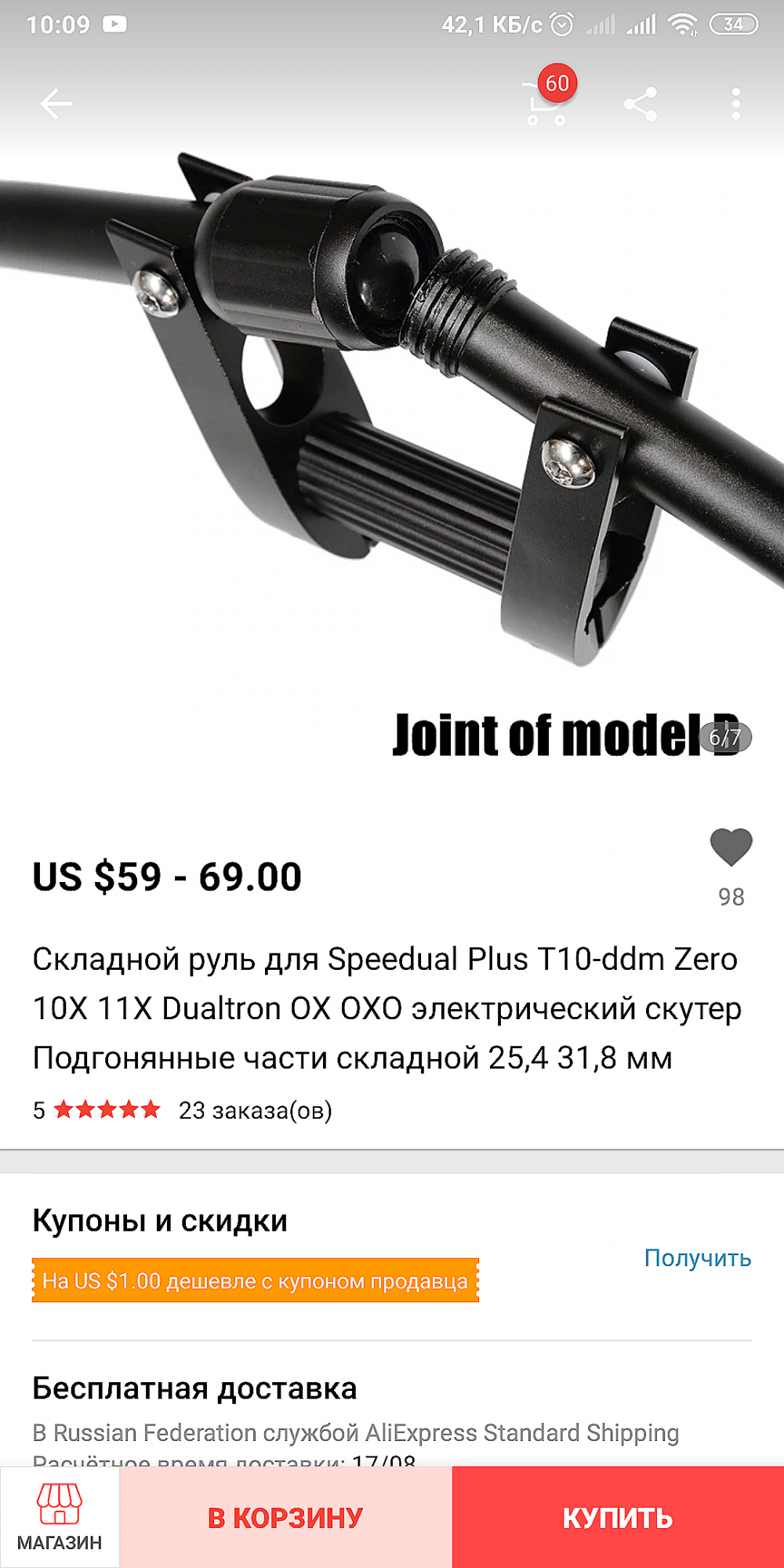Open Бесплатная доставка shipping details
The image size is (784, 1568).
click(194, 1388)
